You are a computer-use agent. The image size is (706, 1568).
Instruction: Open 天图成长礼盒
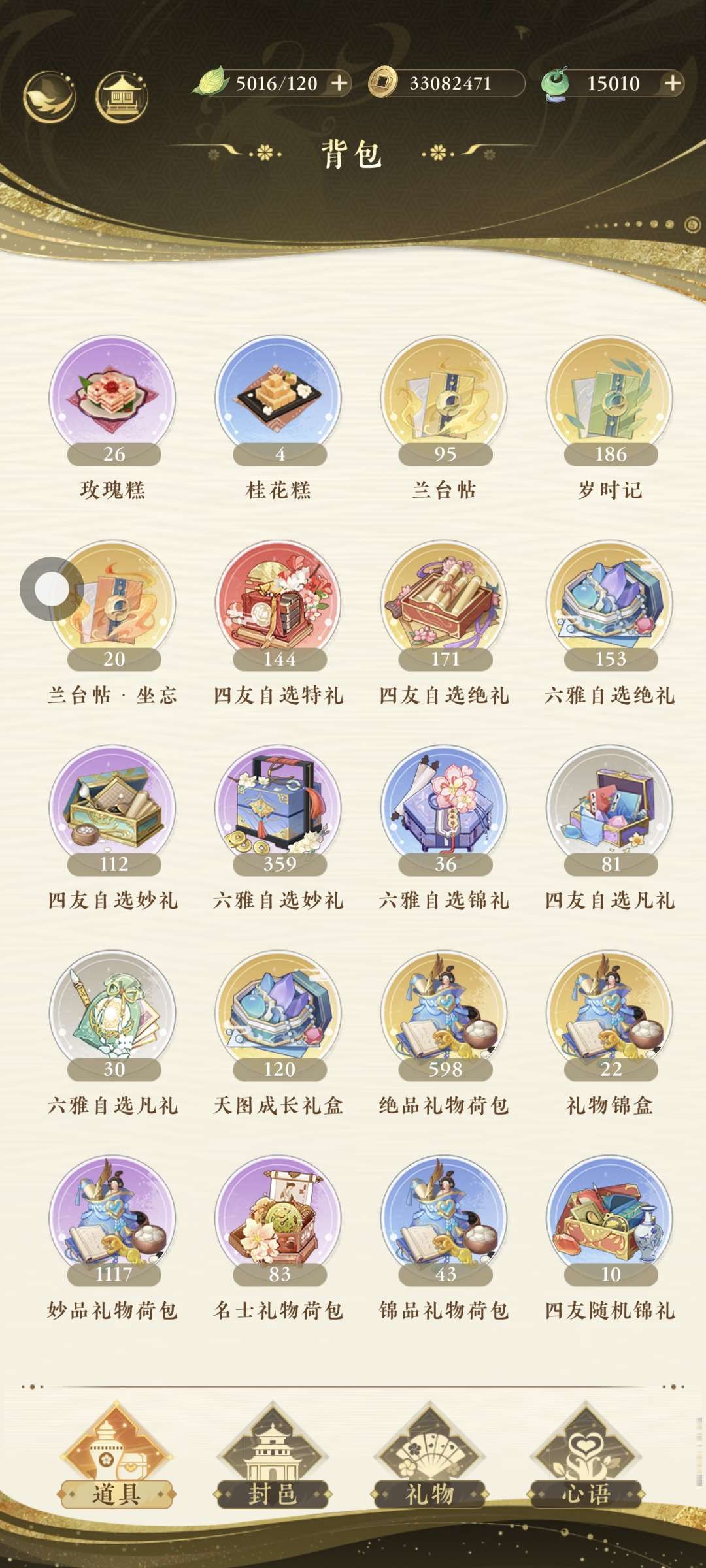279,1014
